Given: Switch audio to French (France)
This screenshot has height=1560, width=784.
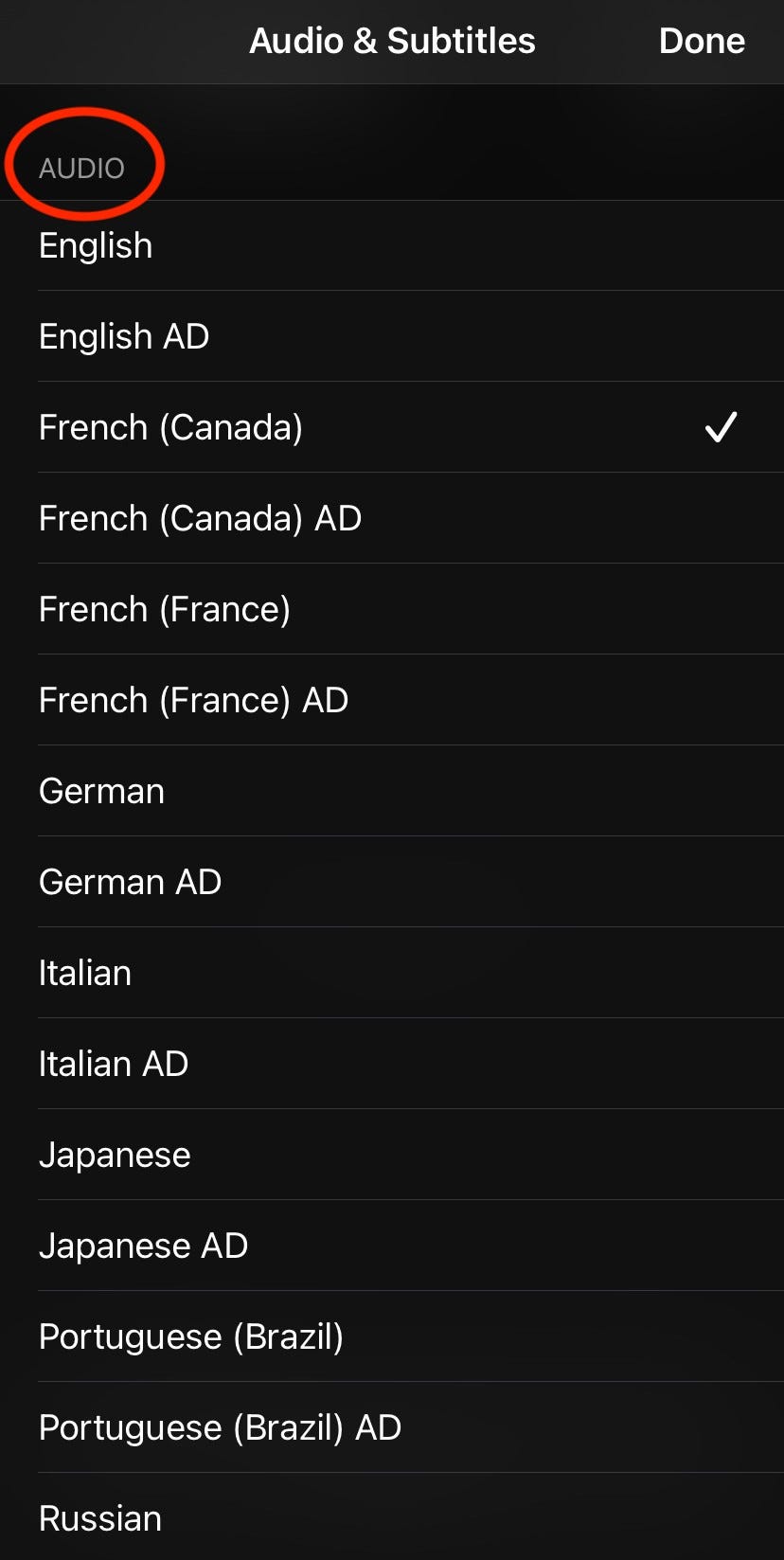Looking at the screenshot, I should coord(164,609).
